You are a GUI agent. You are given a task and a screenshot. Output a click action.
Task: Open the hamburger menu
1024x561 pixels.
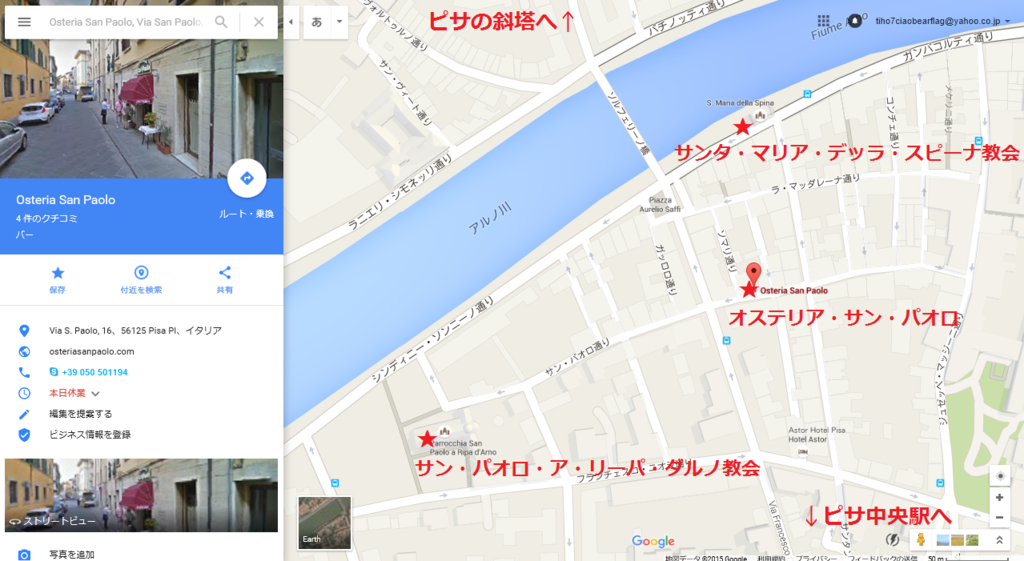coord(24,22)
